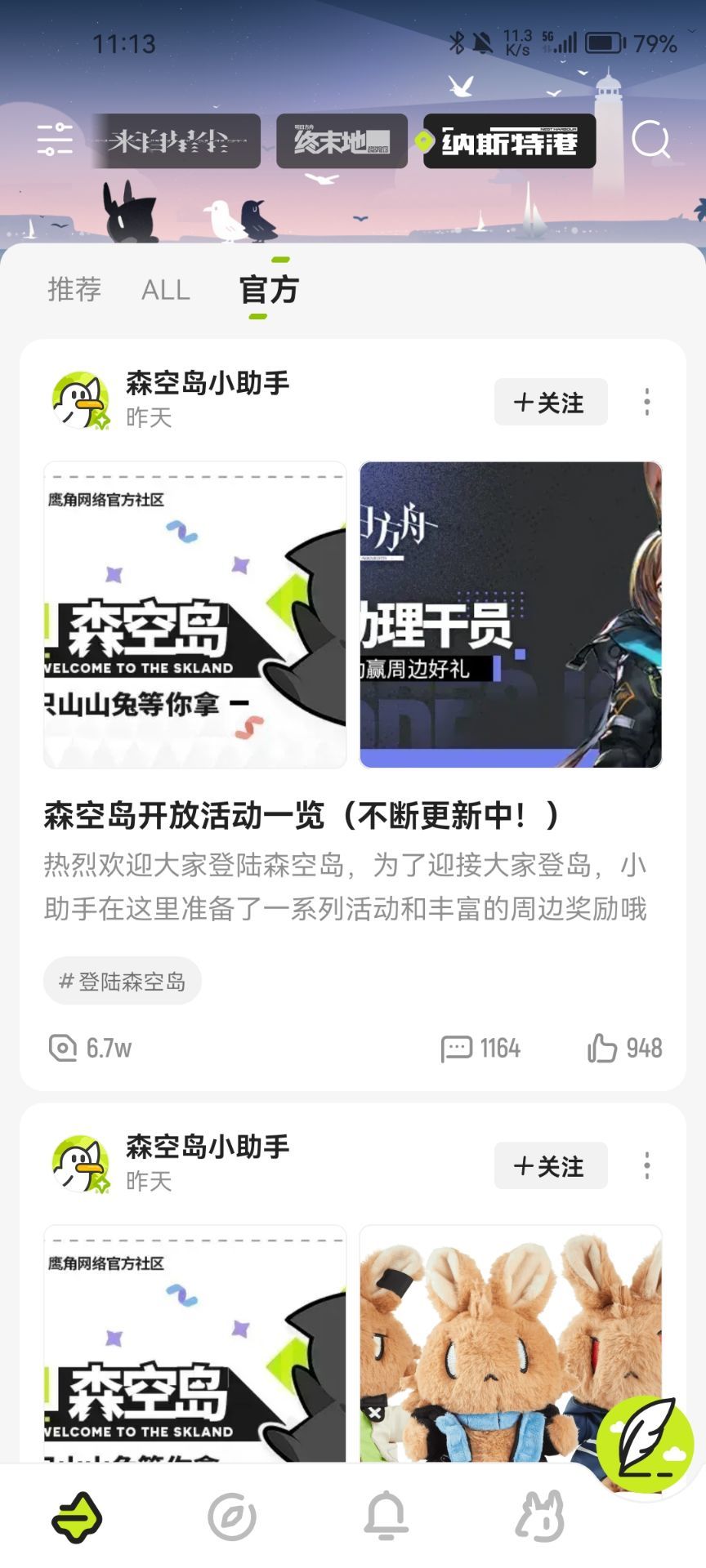Follow 森空岛小助手 on the first post
This screenshot has width=706, height=1568.
pos(550,402)
